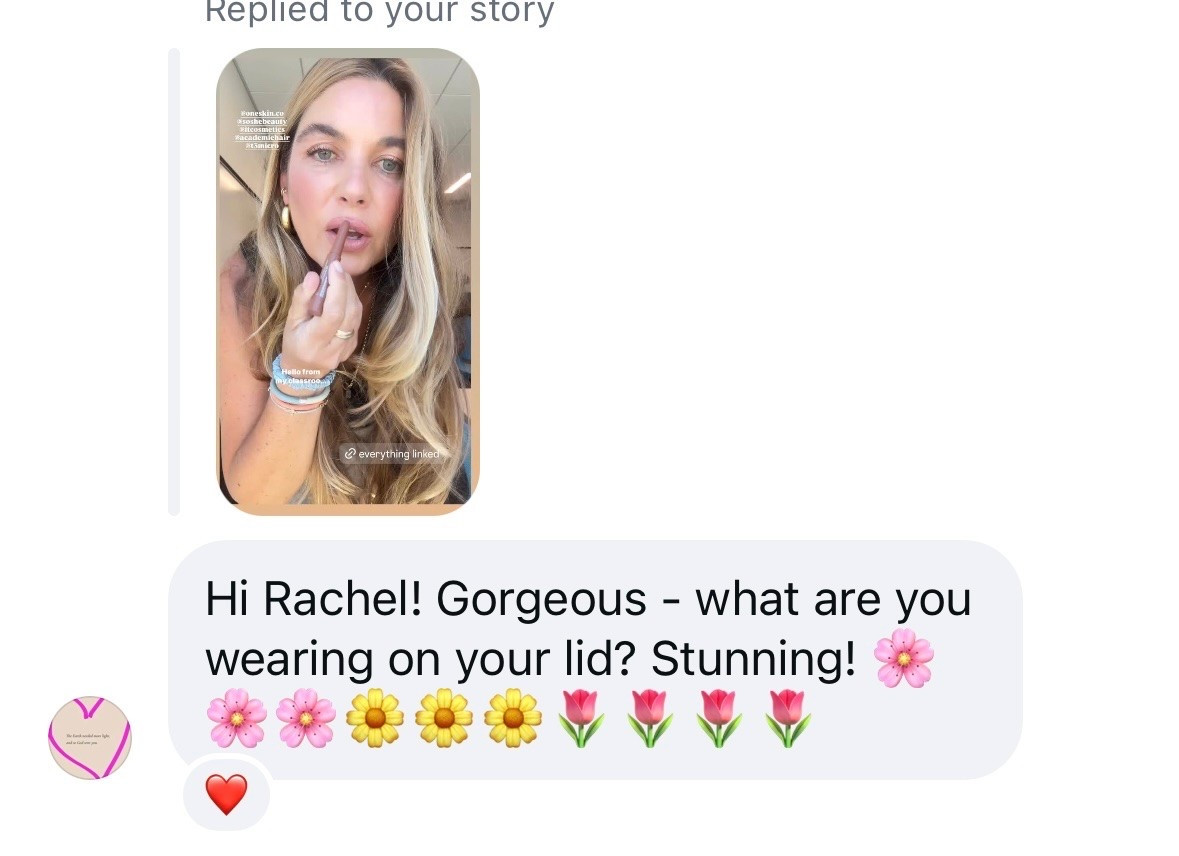Screen dimensions: 1179x856
Task: Tap the red heart reaction
Action: [226, 795]
